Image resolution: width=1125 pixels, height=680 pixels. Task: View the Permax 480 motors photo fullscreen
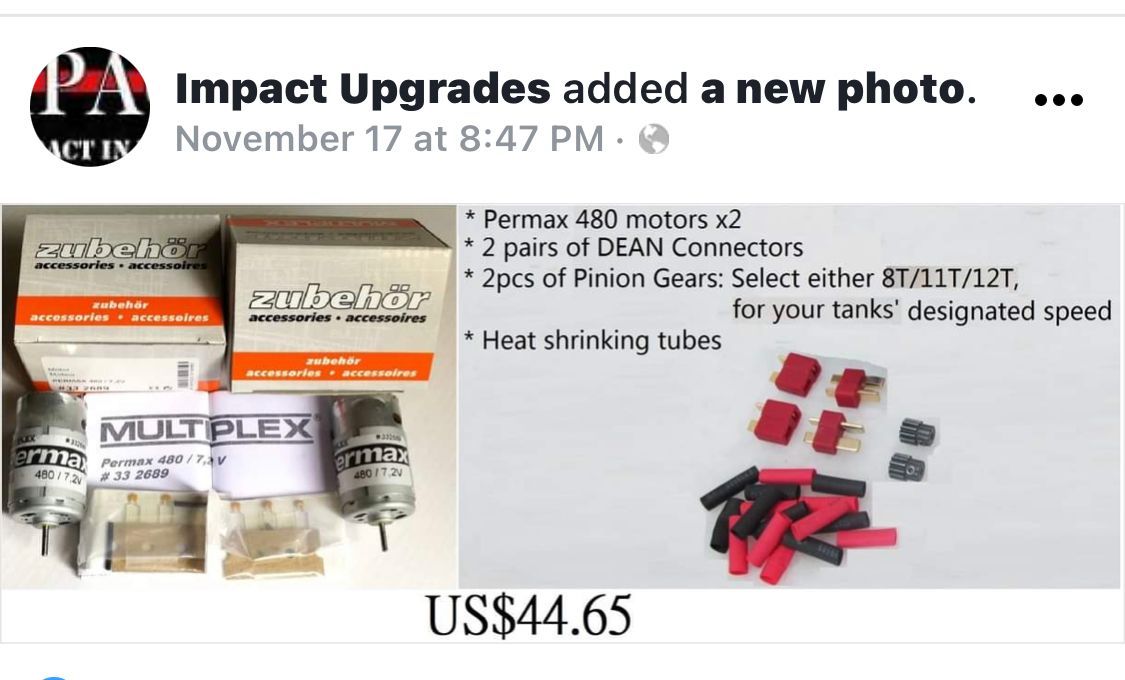[x=561, y=420]
